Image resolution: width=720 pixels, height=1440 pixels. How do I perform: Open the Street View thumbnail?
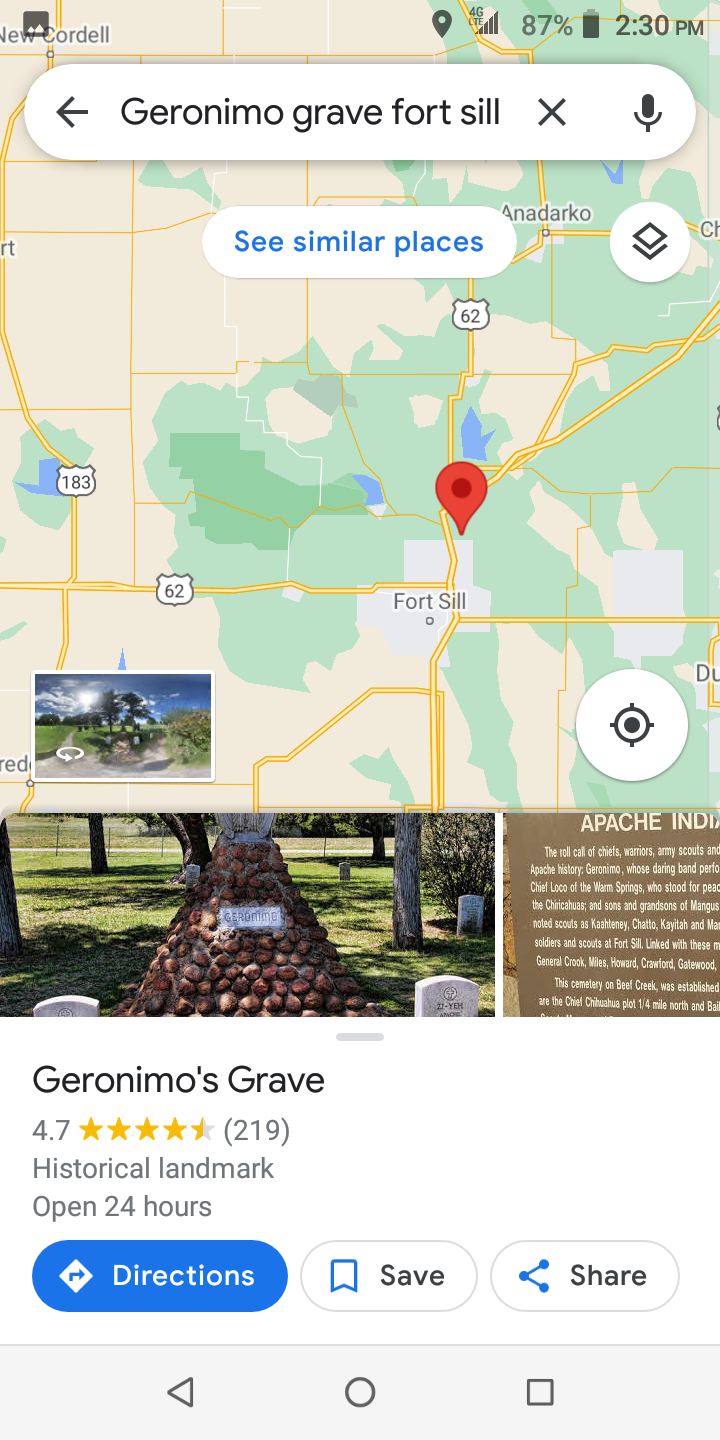(x=123, y=726)
